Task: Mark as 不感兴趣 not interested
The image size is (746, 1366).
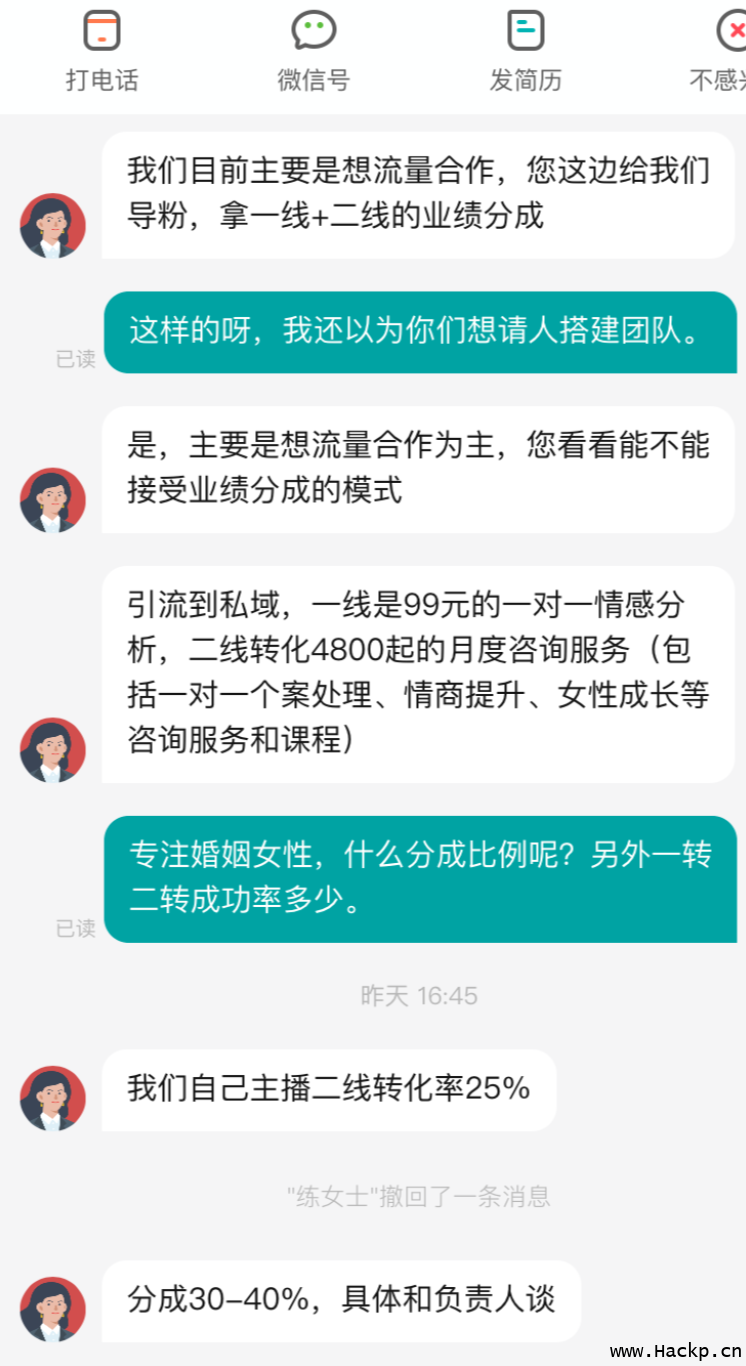Action: [x=727, y=50]
